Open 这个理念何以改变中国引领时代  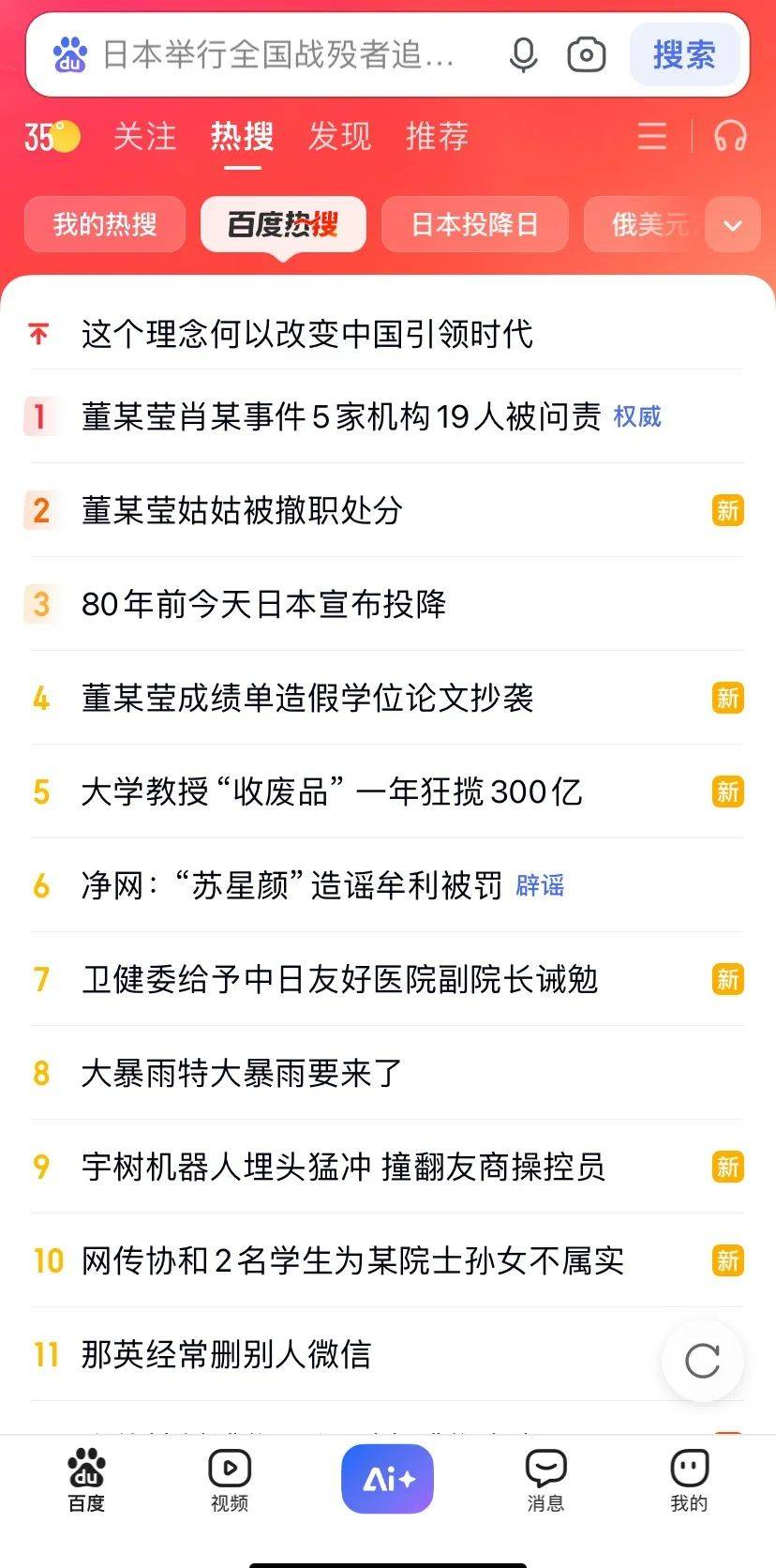tap(306, 334)
